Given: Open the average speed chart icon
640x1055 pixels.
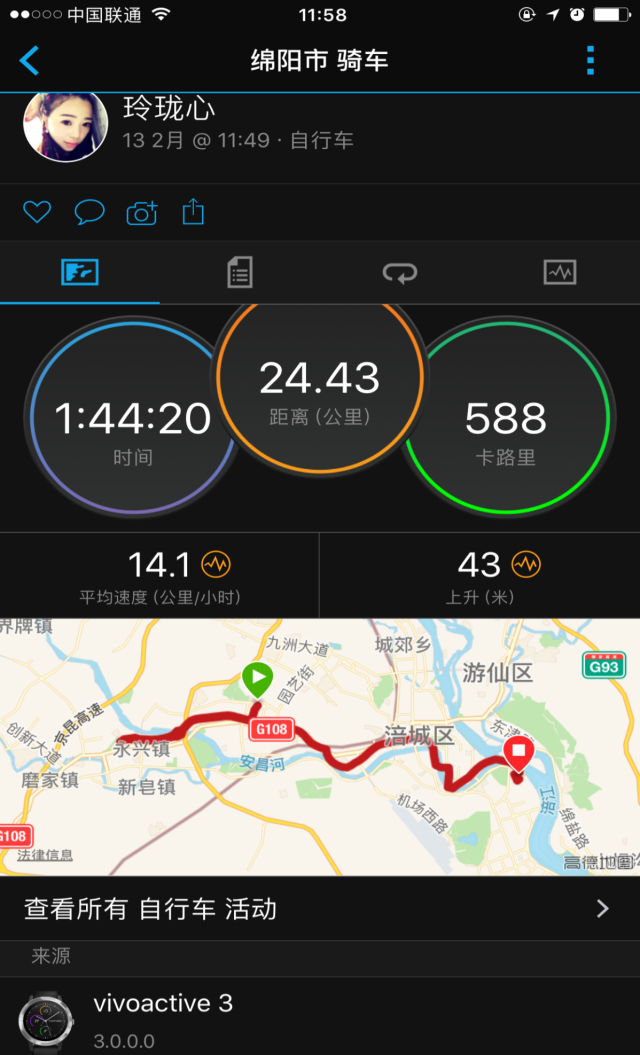Looking at the screenshot, I should pos(216,565).
